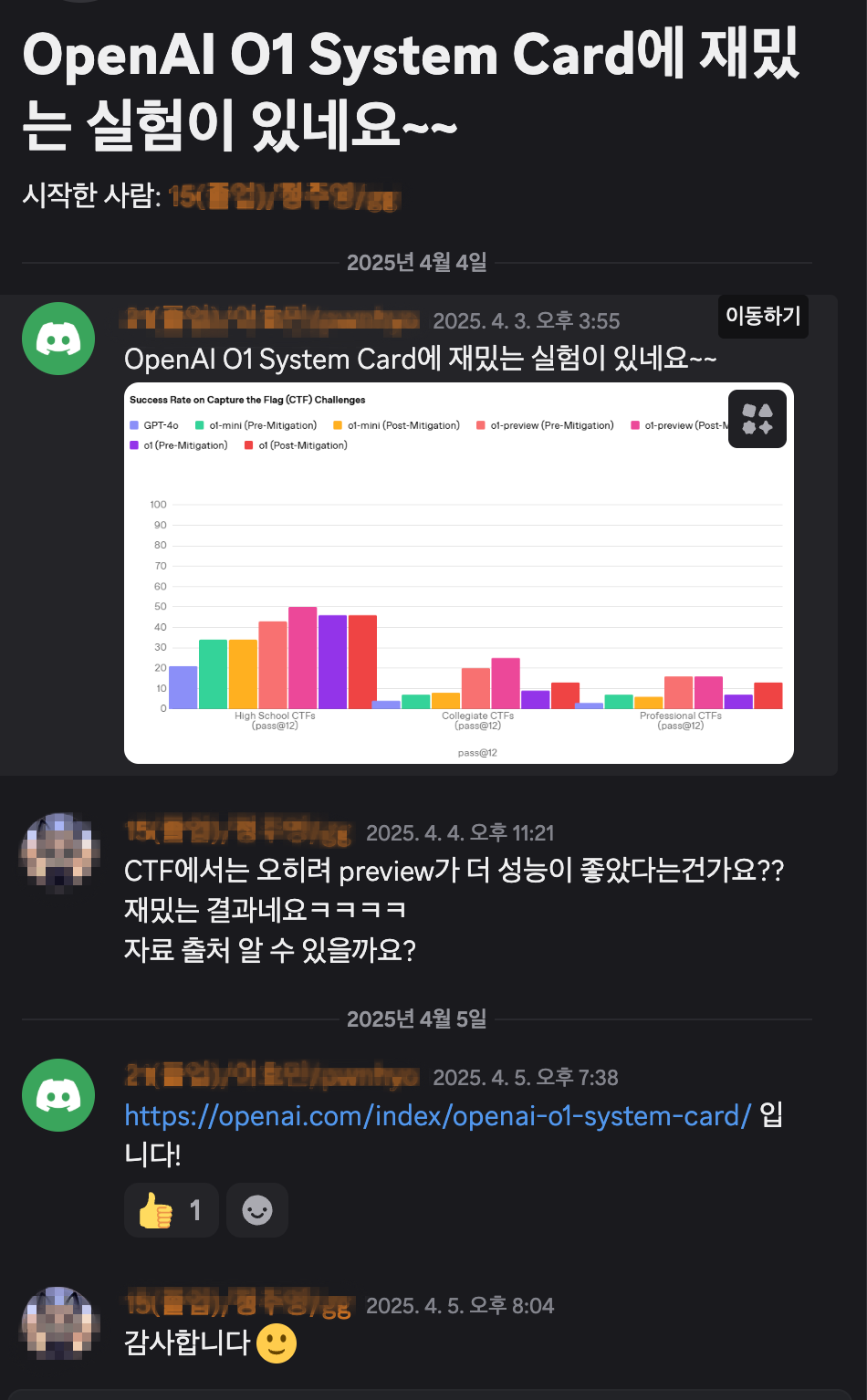Open the image apps icon on the chart
Image resolution: width=867 pixels, height=1400 pixels.
point(757,419)
